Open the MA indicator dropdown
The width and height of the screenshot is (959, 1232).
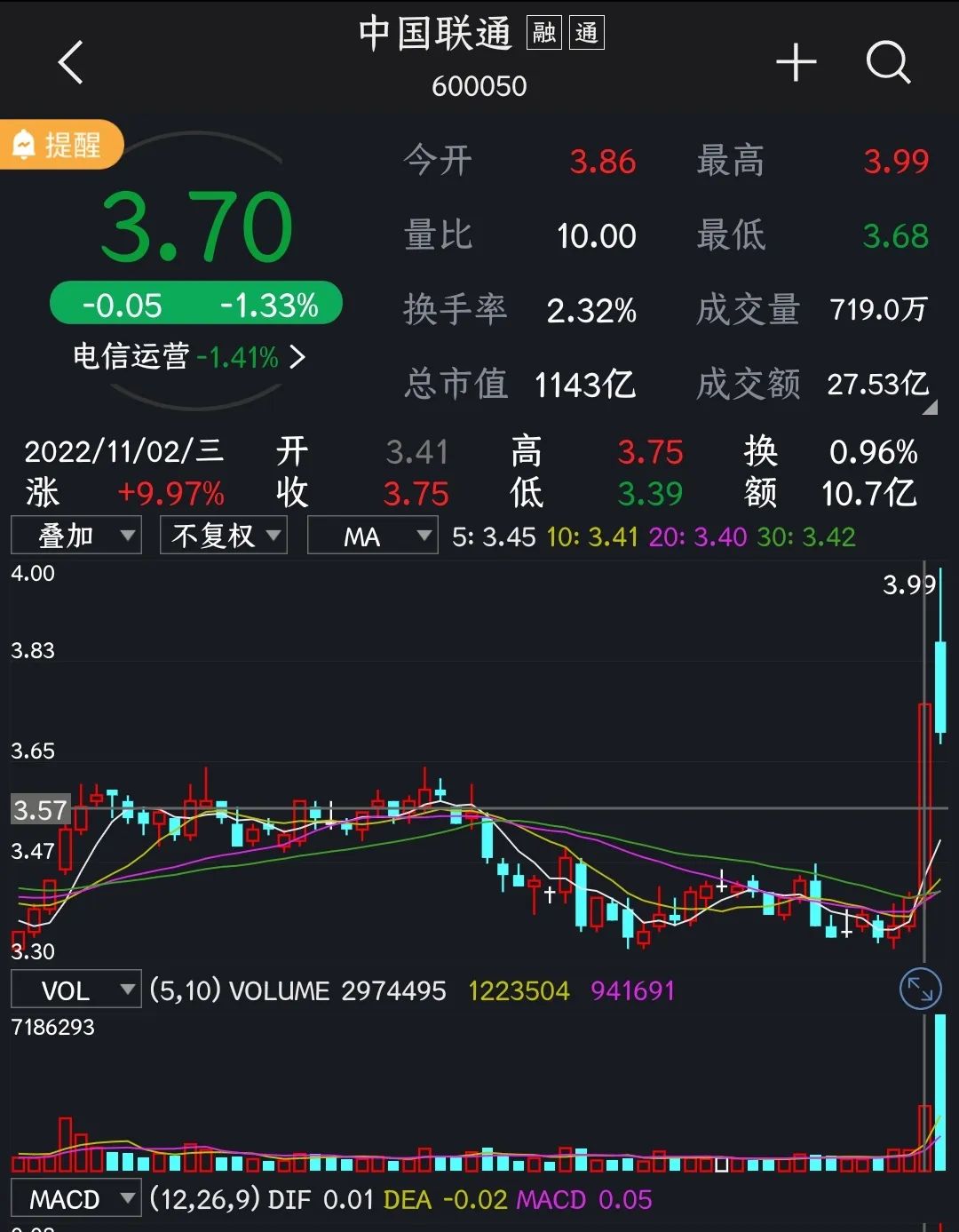coord(373,536)
